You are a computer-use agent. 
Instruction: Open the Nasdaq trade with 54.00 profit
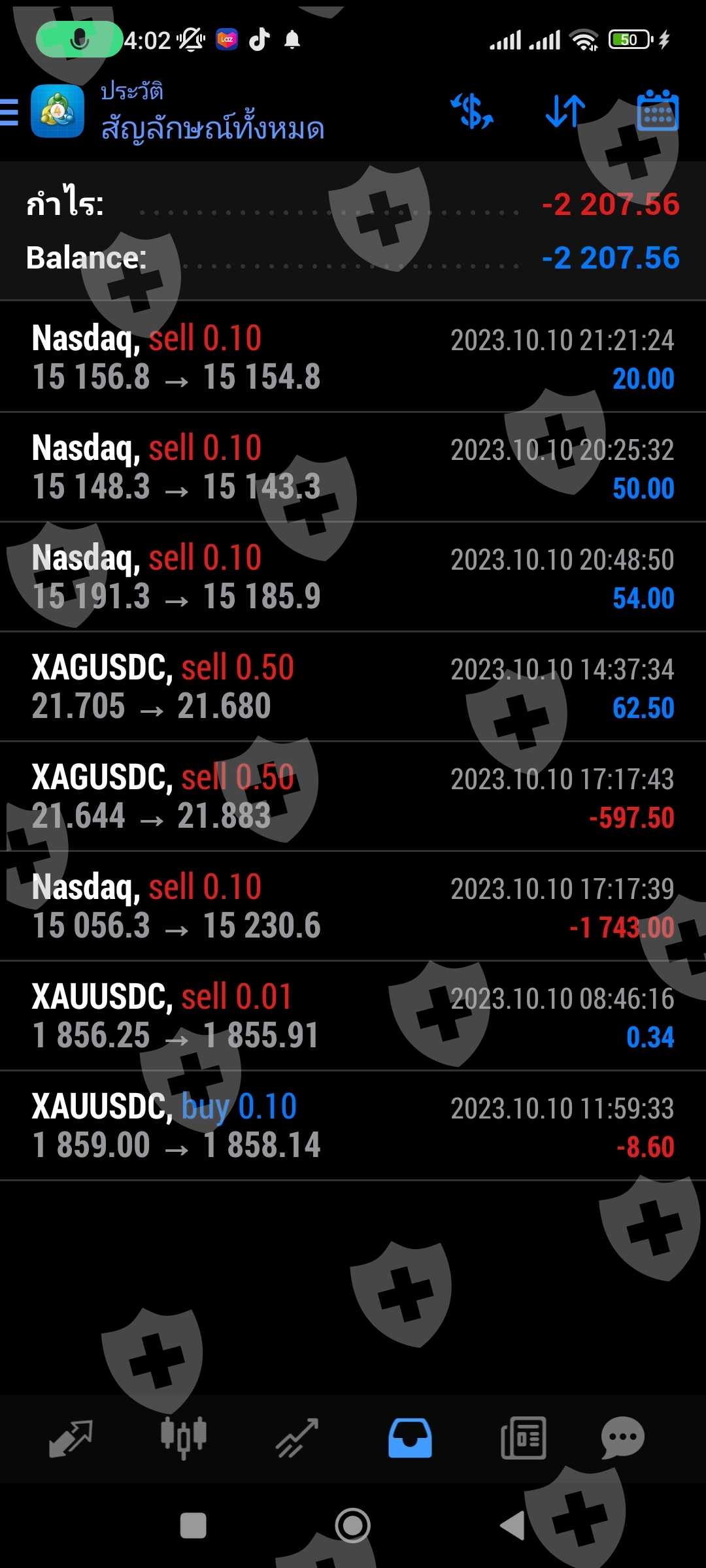coord(353,577)
